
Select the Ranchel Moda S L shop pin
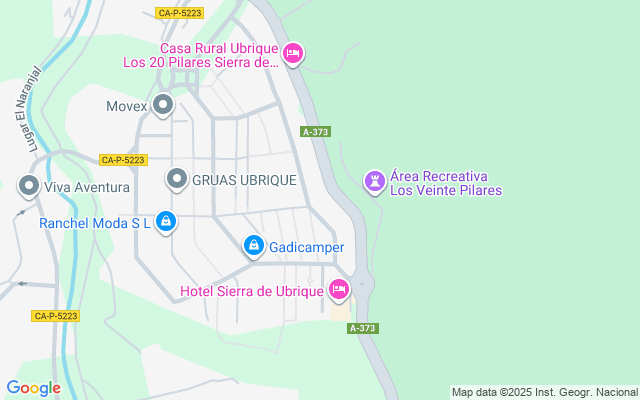[166, 222]
